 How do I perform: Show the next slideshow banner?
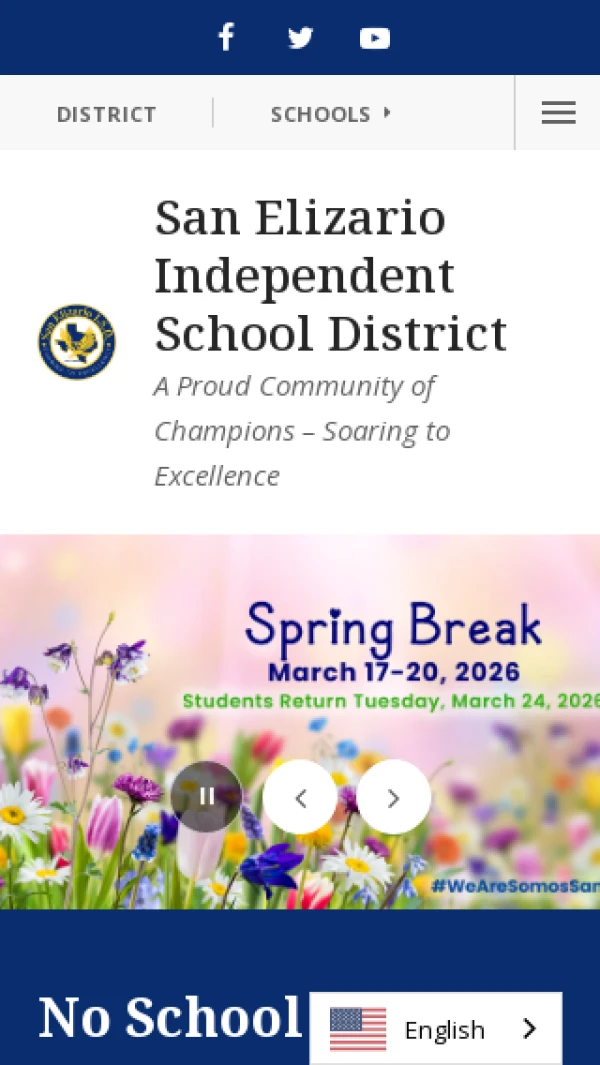393,797
